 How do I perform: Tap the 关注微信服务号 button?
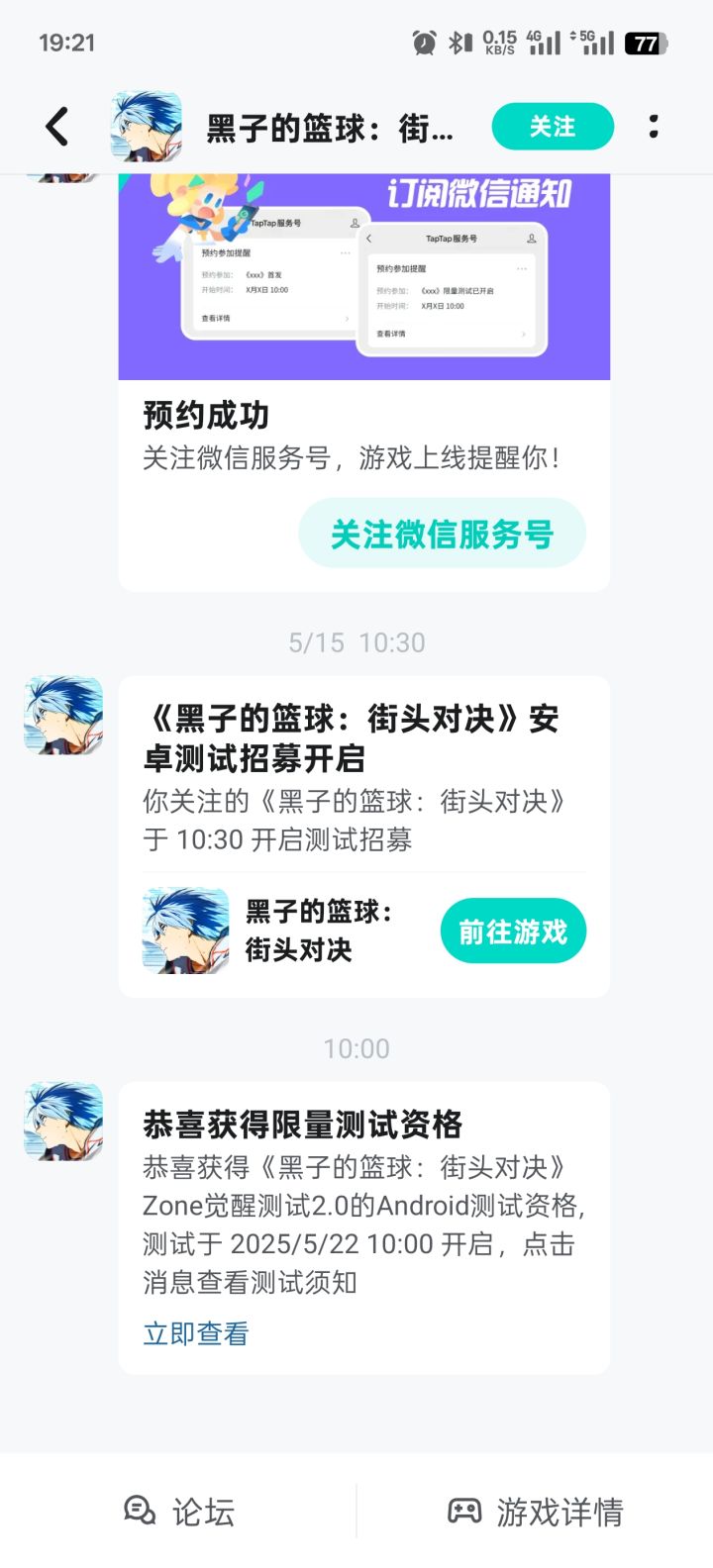(x=442, y=533)
